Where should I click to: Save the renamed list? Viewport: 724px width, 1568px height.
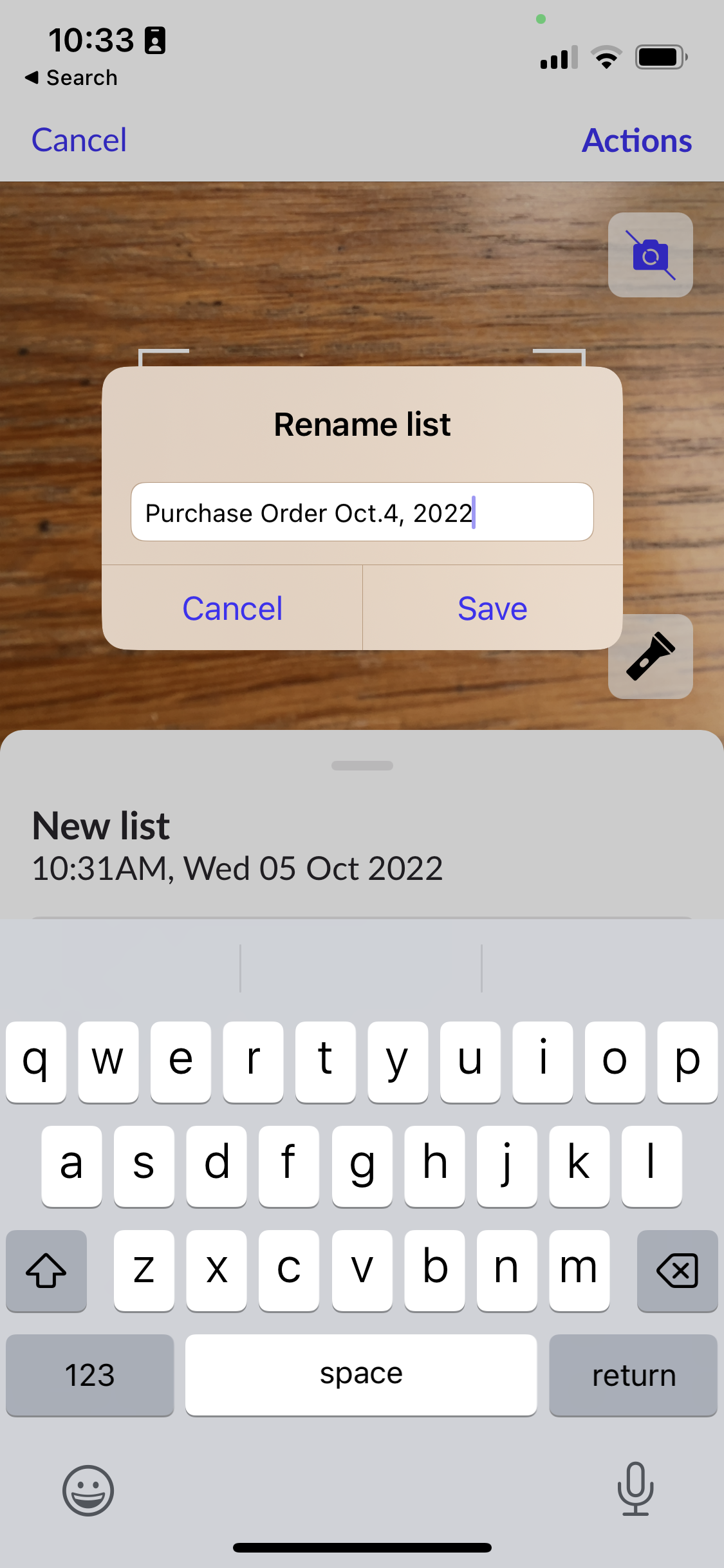click(x=492, y=608)
